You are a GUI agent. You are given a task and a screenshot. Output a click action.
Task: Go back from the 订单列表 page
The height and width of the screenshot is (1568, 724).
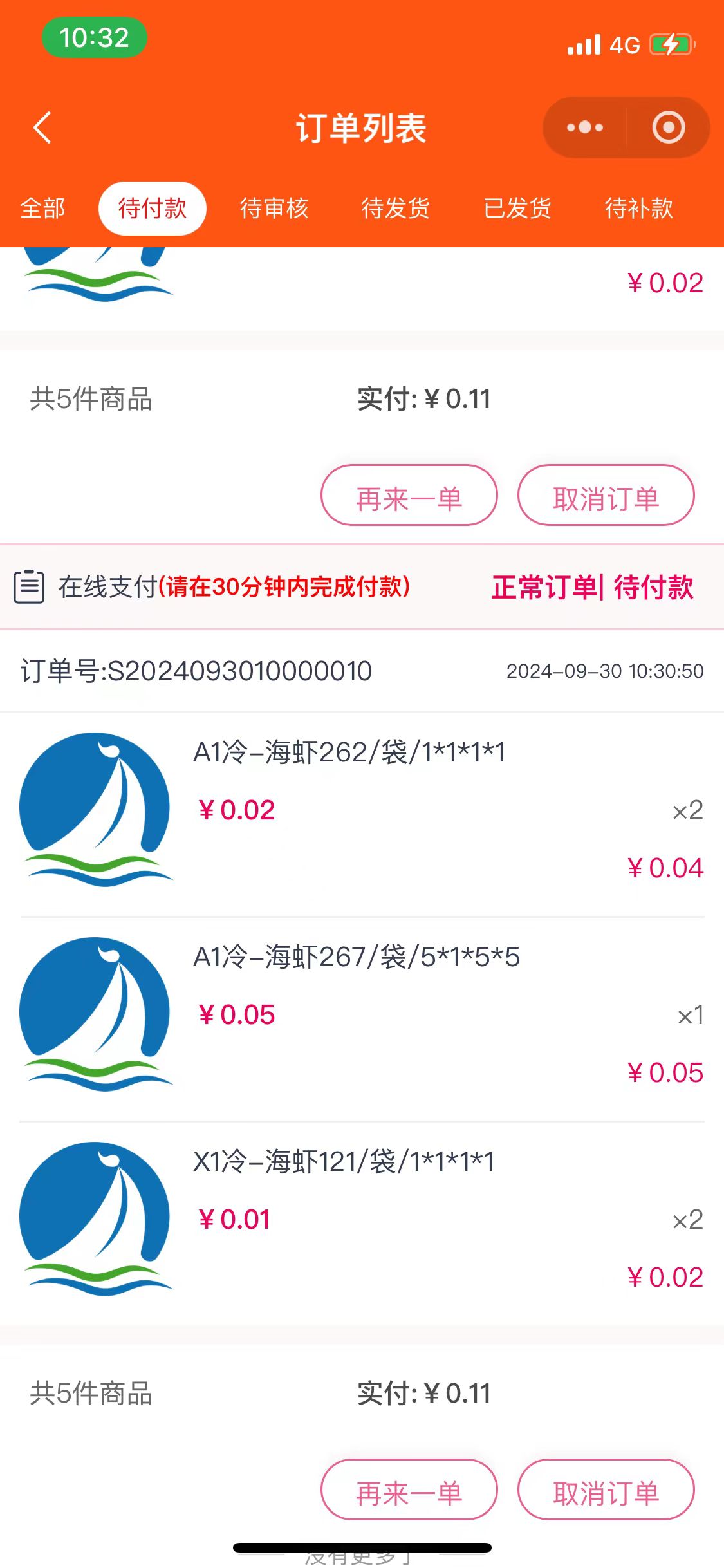(x=42, y=127)
